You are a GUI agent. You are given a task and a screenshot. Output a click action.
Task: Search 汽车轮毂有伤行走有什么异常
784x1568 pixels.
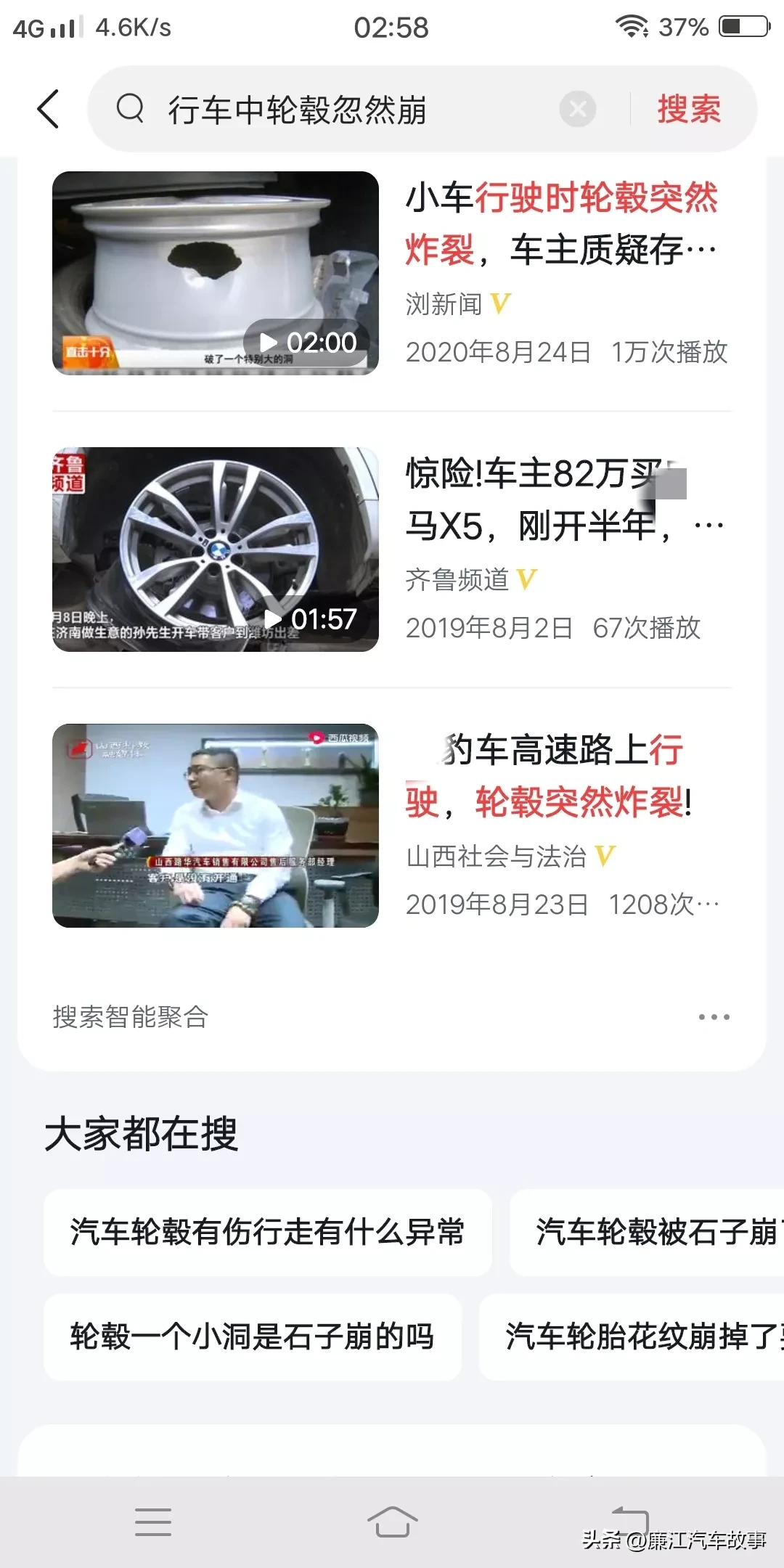pos(267,1233)
